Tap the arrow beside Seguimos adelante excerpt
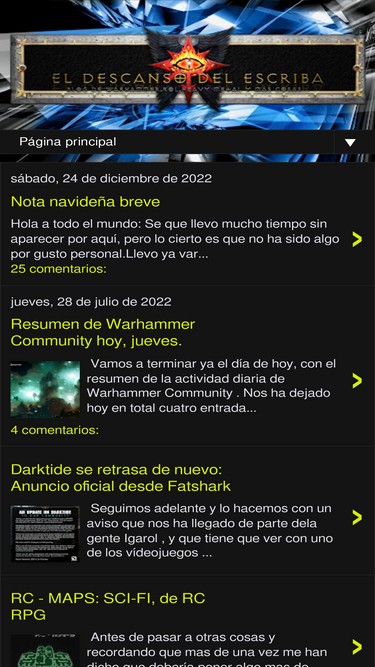375x667 pixels. [357, 517]
